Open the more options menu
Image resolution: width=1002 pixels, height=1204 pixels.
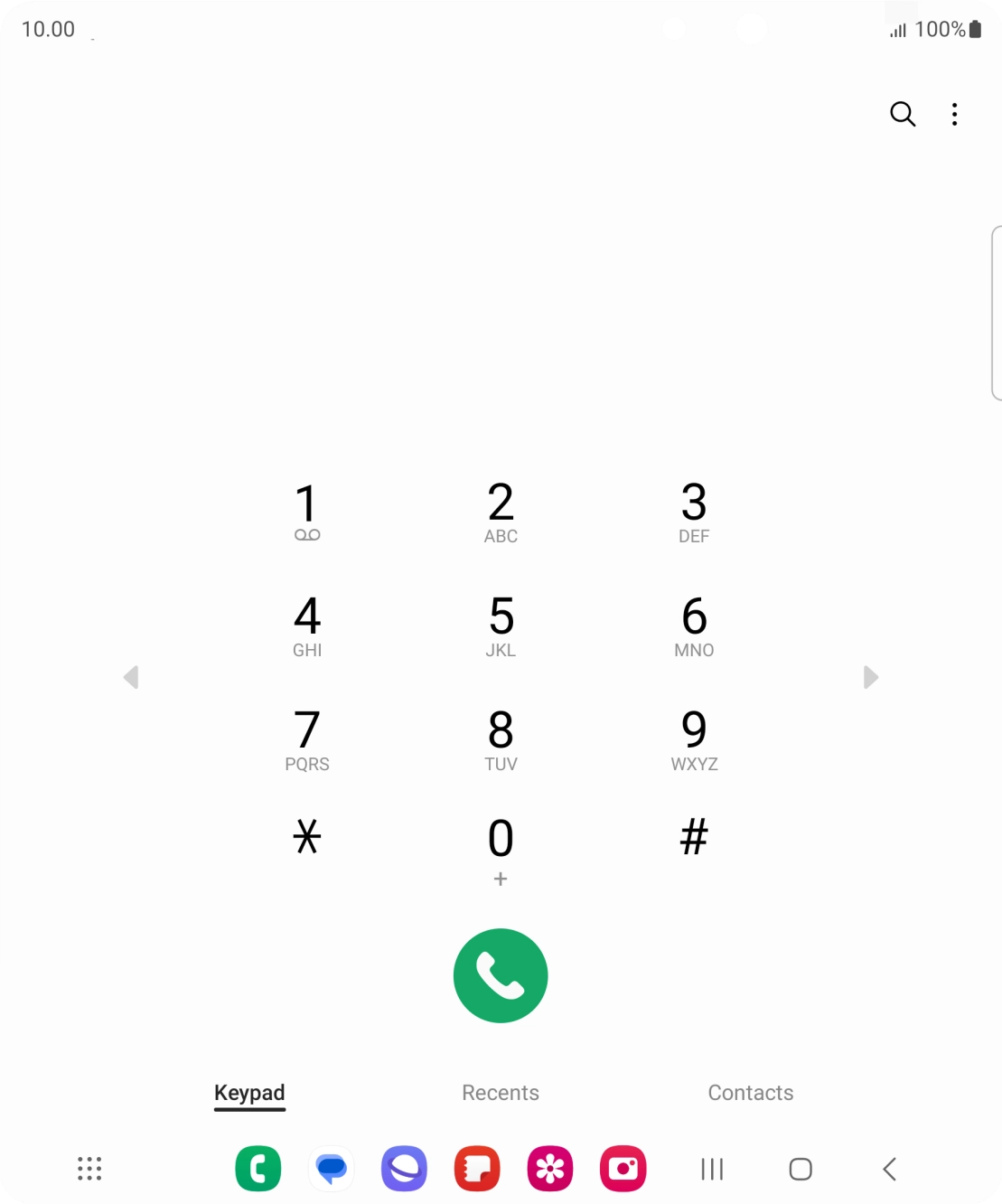[954, 115]
